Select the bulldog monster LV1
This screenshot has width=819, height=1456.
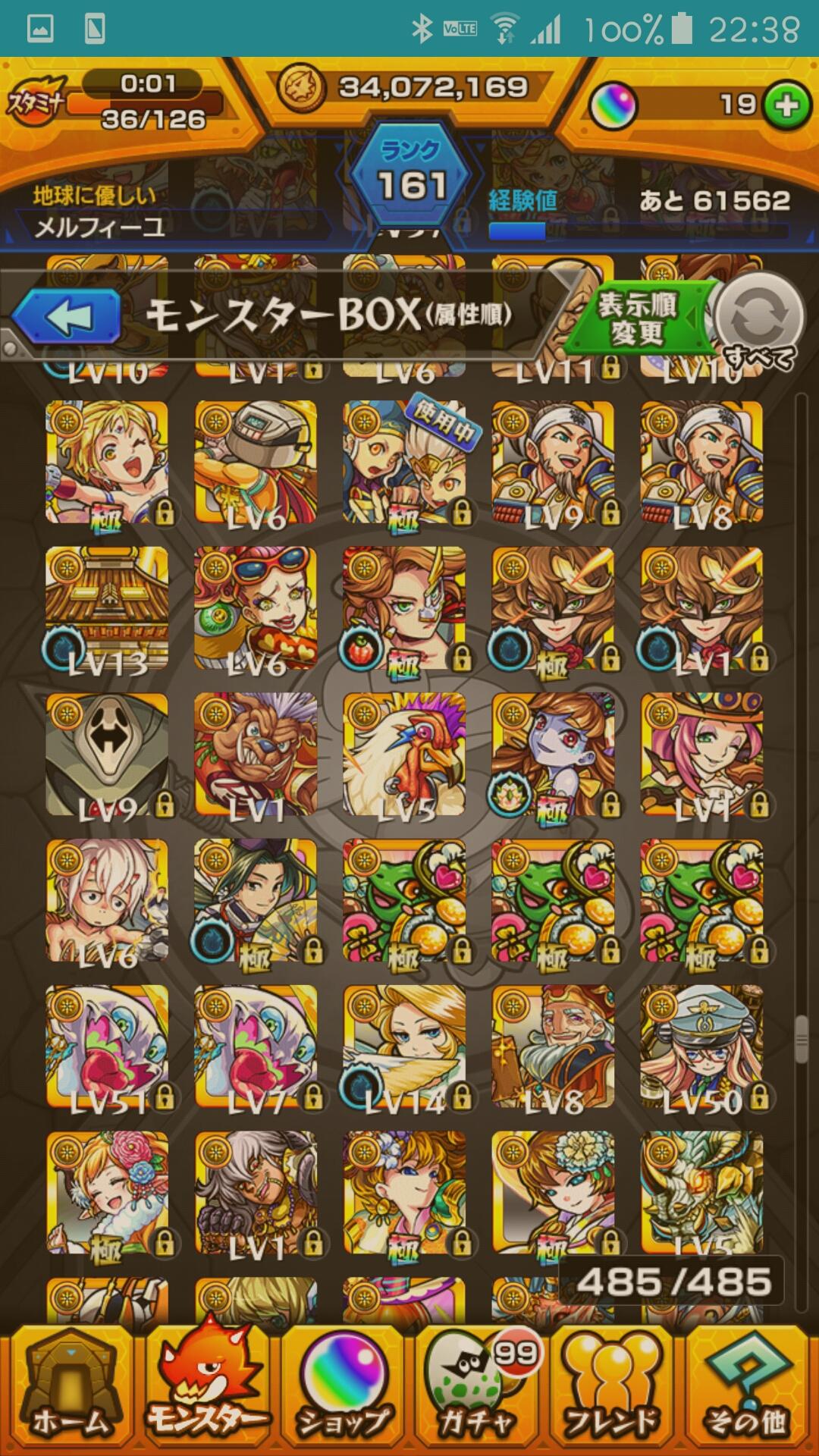tap(256, 756)
